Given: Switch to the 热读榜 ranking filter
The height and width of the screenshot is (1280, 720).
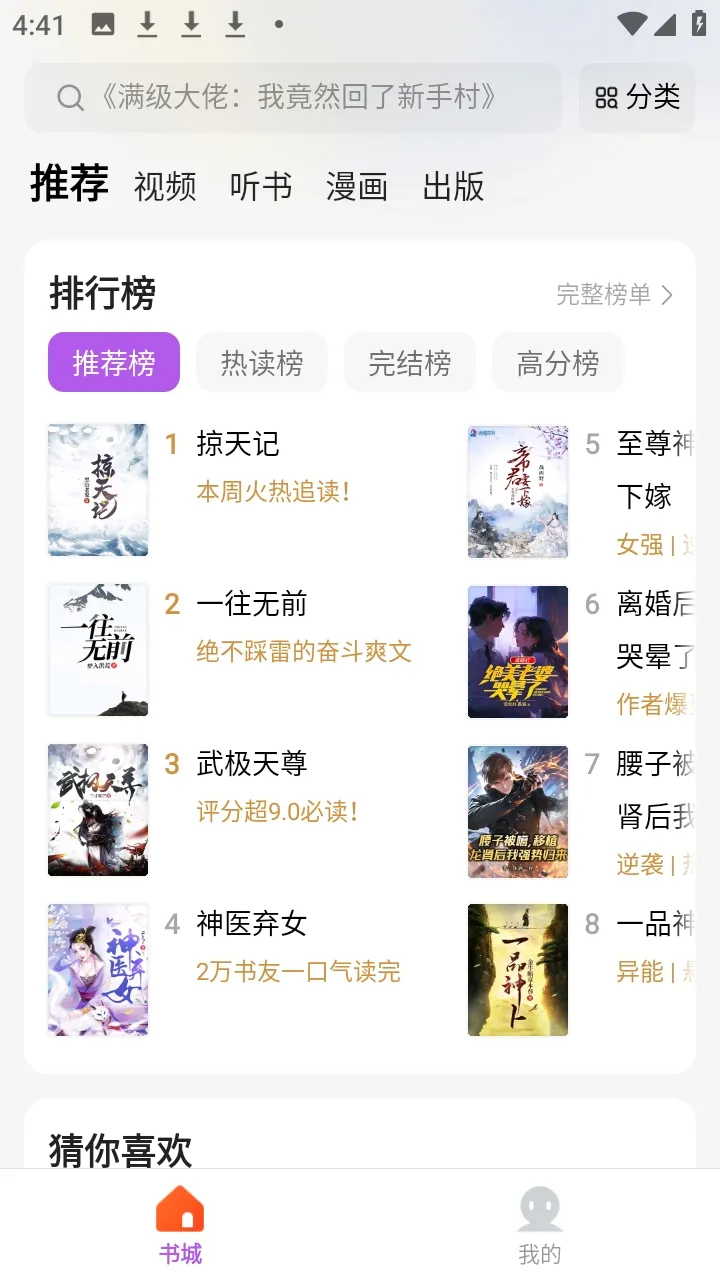Looking at the screenshot, I should click(x=261, y=362).
